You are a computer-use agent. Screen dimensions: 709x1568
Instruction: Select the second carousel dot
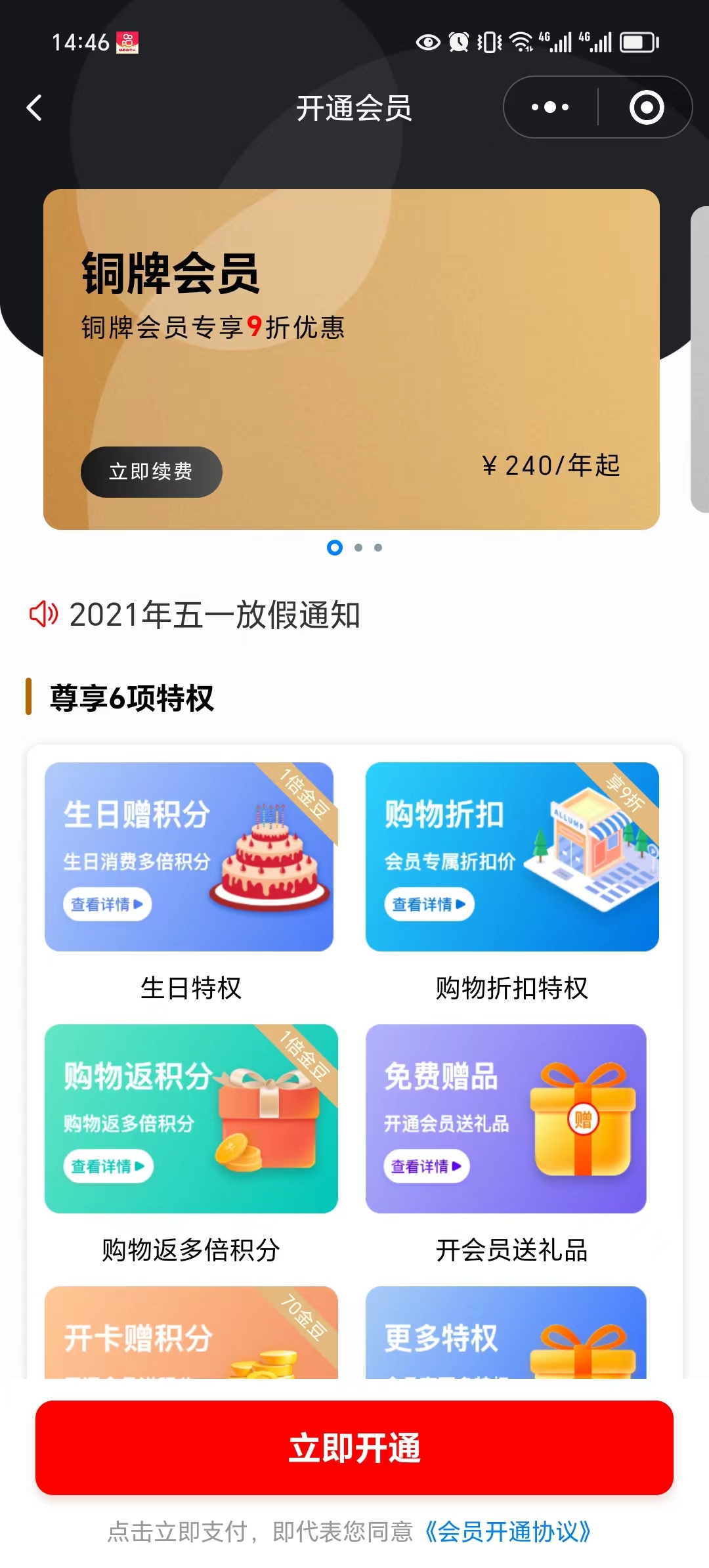(x=358, y=548)
